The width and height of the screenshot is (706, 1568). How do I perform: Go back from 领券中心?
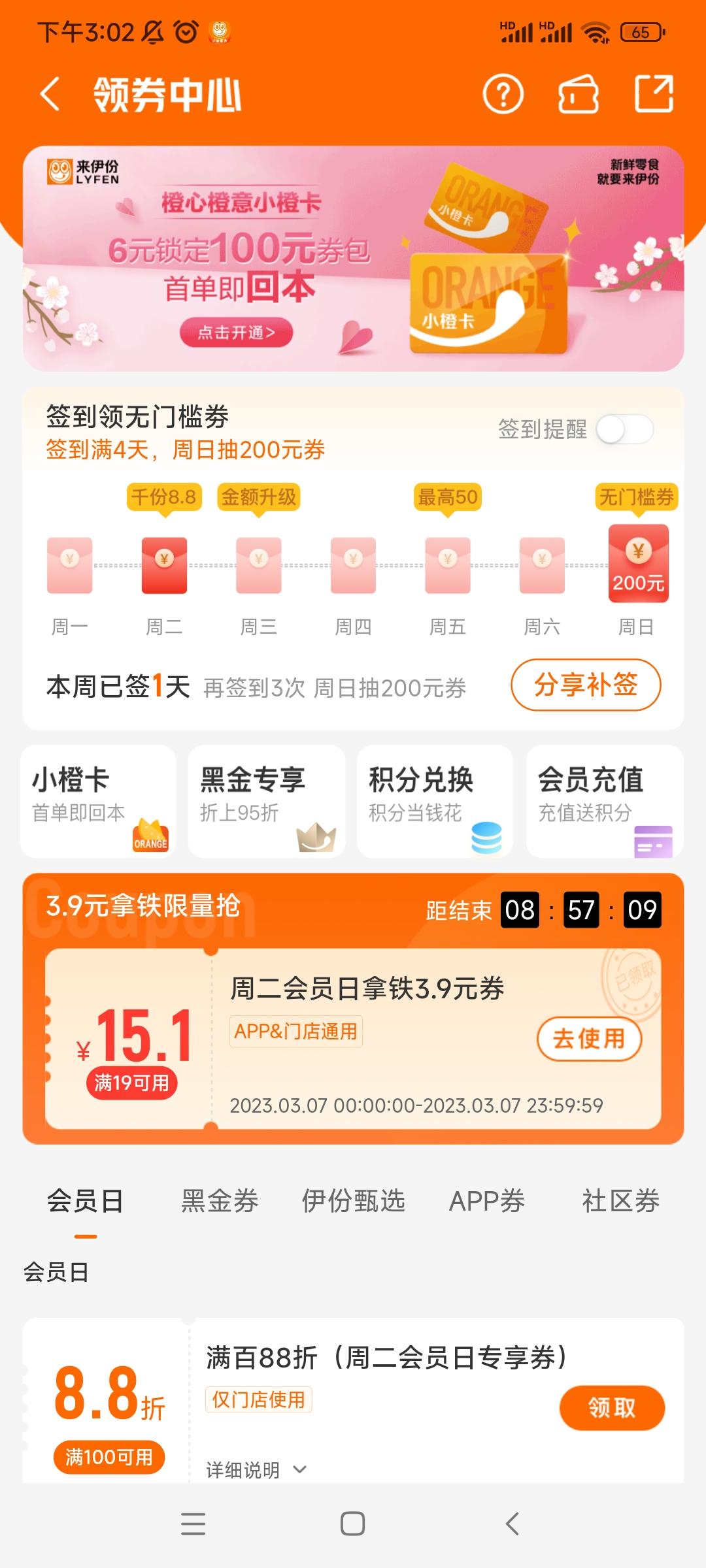coord(50,95)
